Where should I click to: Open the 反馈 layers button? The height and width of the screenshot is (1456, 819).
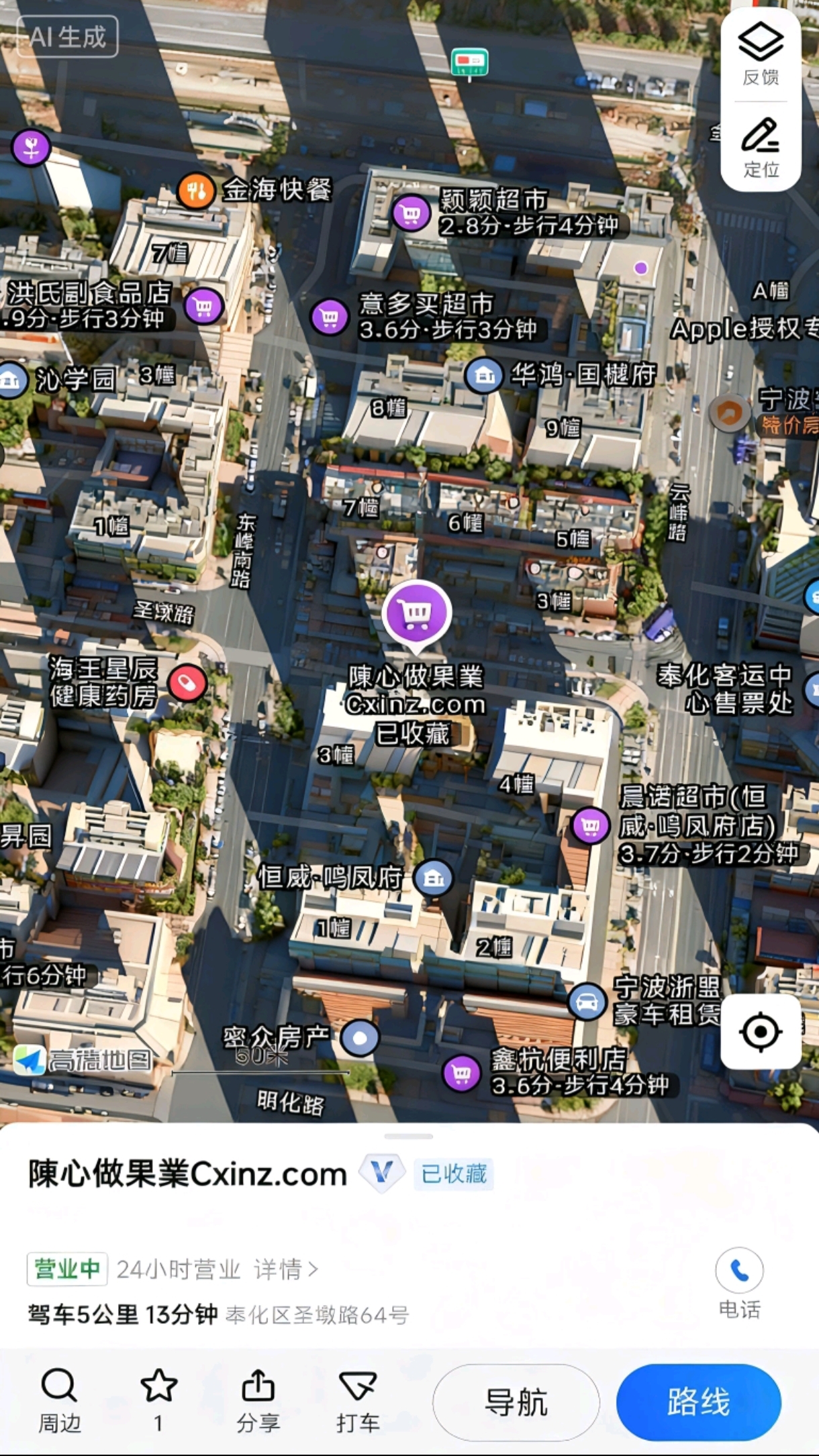pos(761,54)
